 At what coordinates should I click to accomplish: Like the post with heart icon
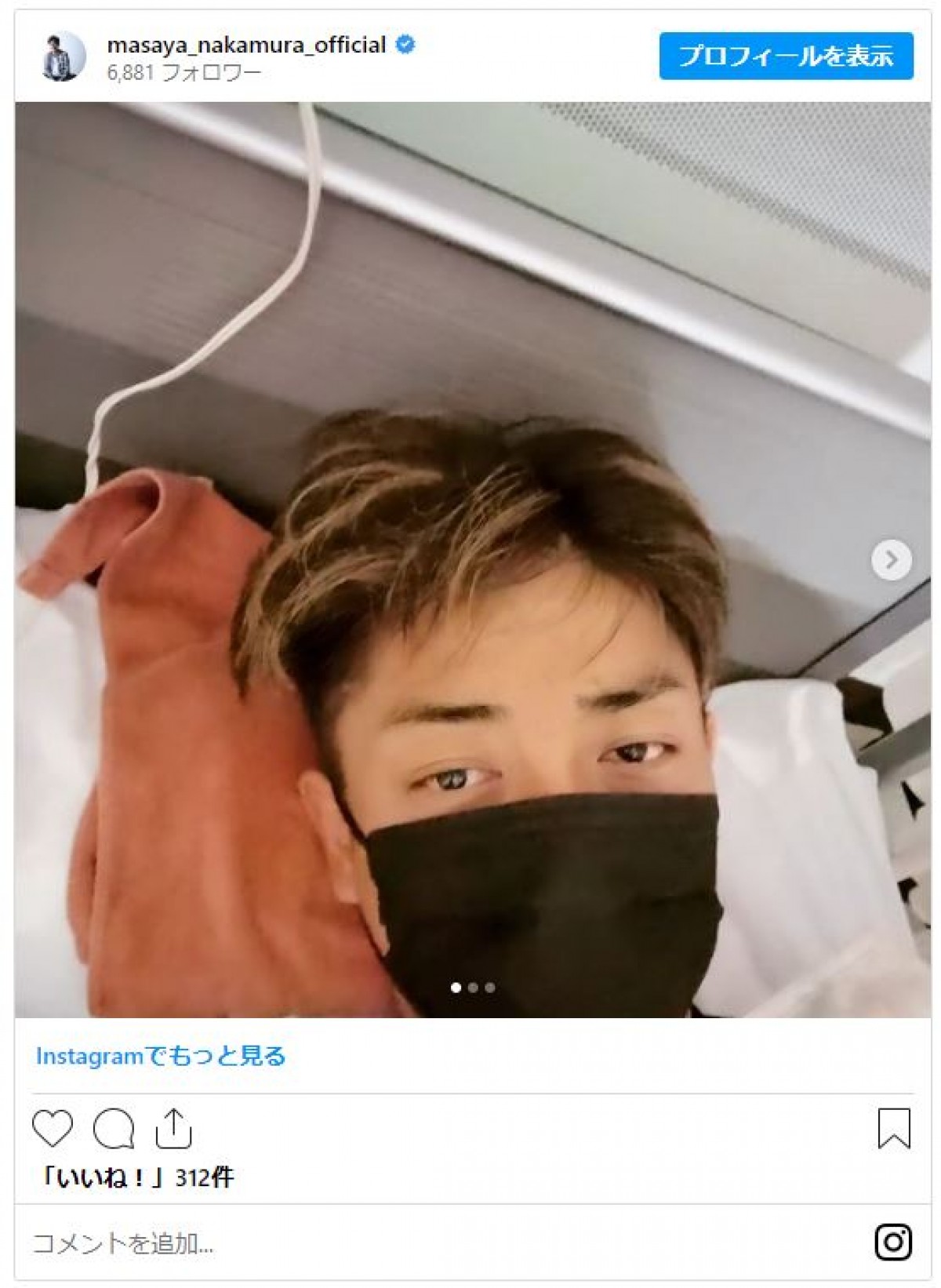coord(53,1129)
